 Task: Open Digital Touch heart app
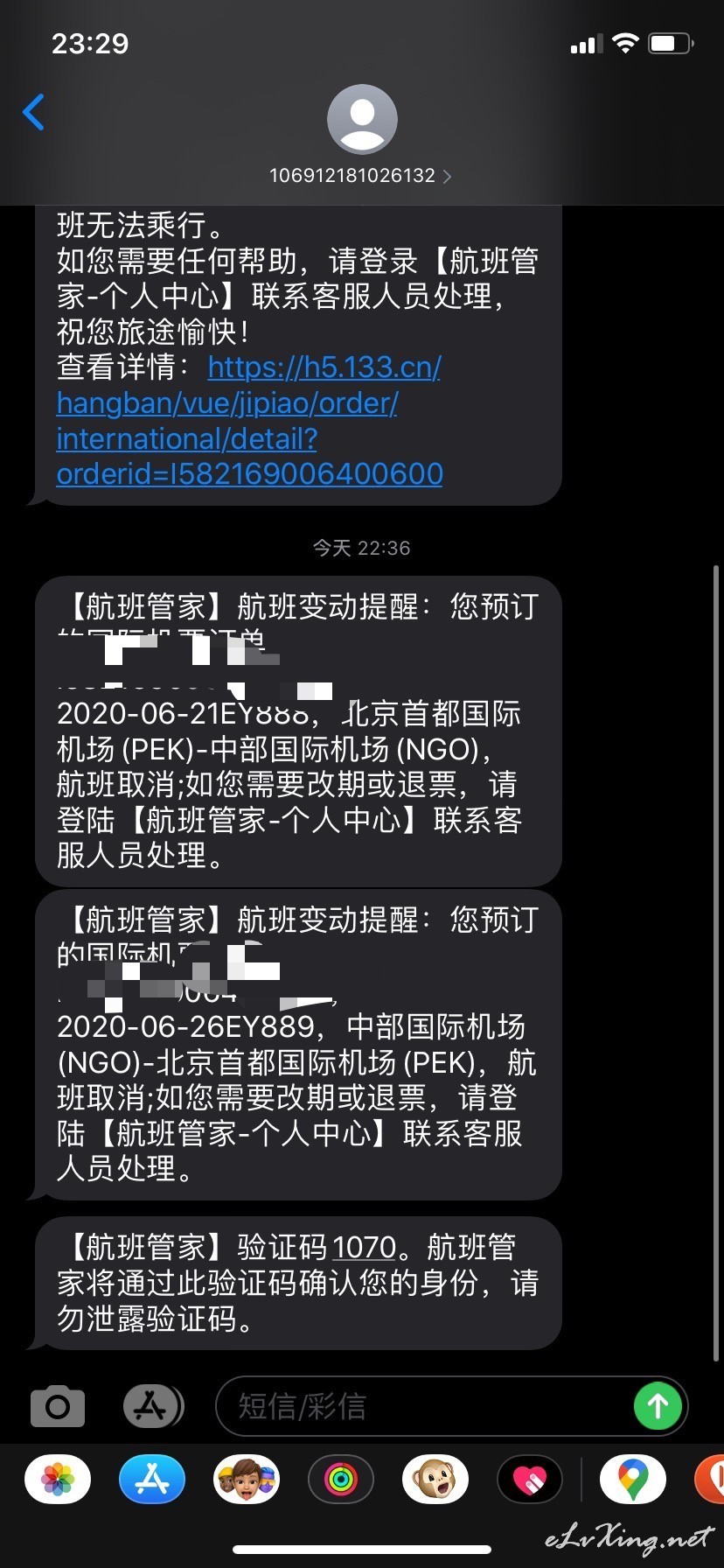[530, 1480]
